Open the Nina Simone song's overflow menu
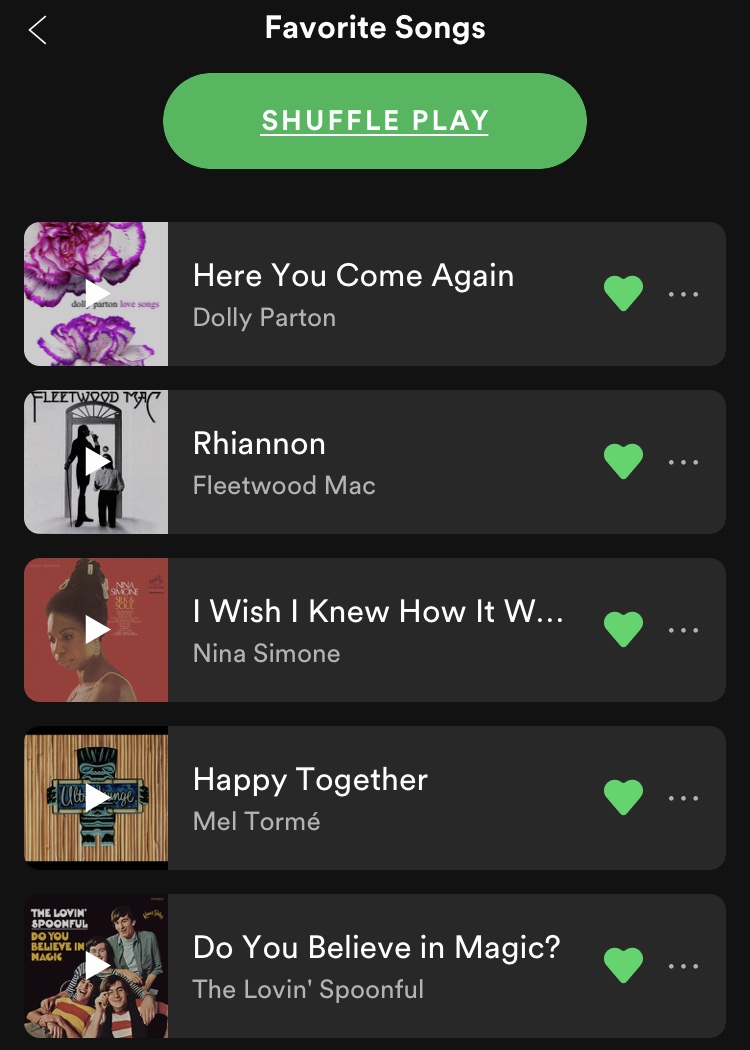This screenshot has width=750, height=1050. pyautogui.click(x=683, y=630)
